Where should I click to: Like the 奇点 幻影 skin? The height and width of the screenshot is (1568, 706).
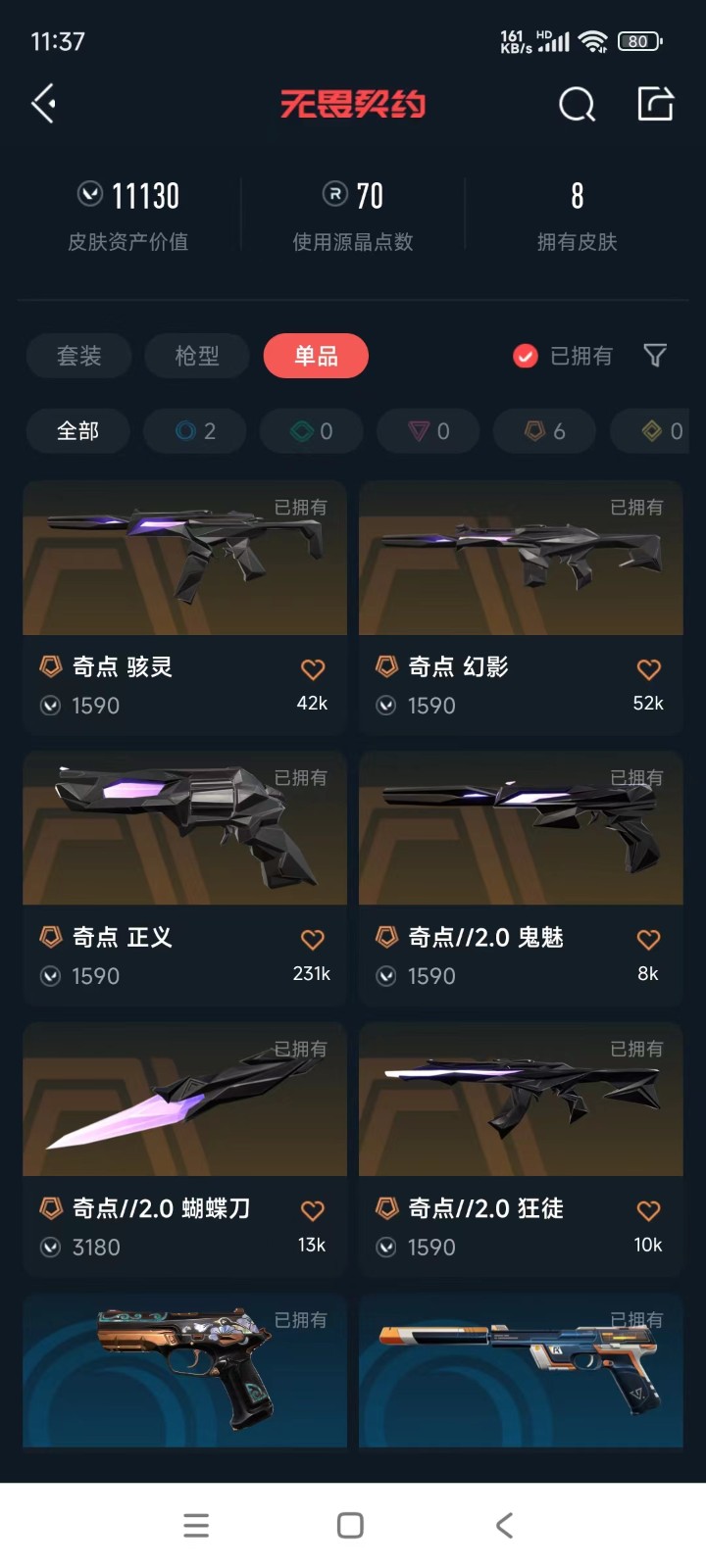coord(648,669)
